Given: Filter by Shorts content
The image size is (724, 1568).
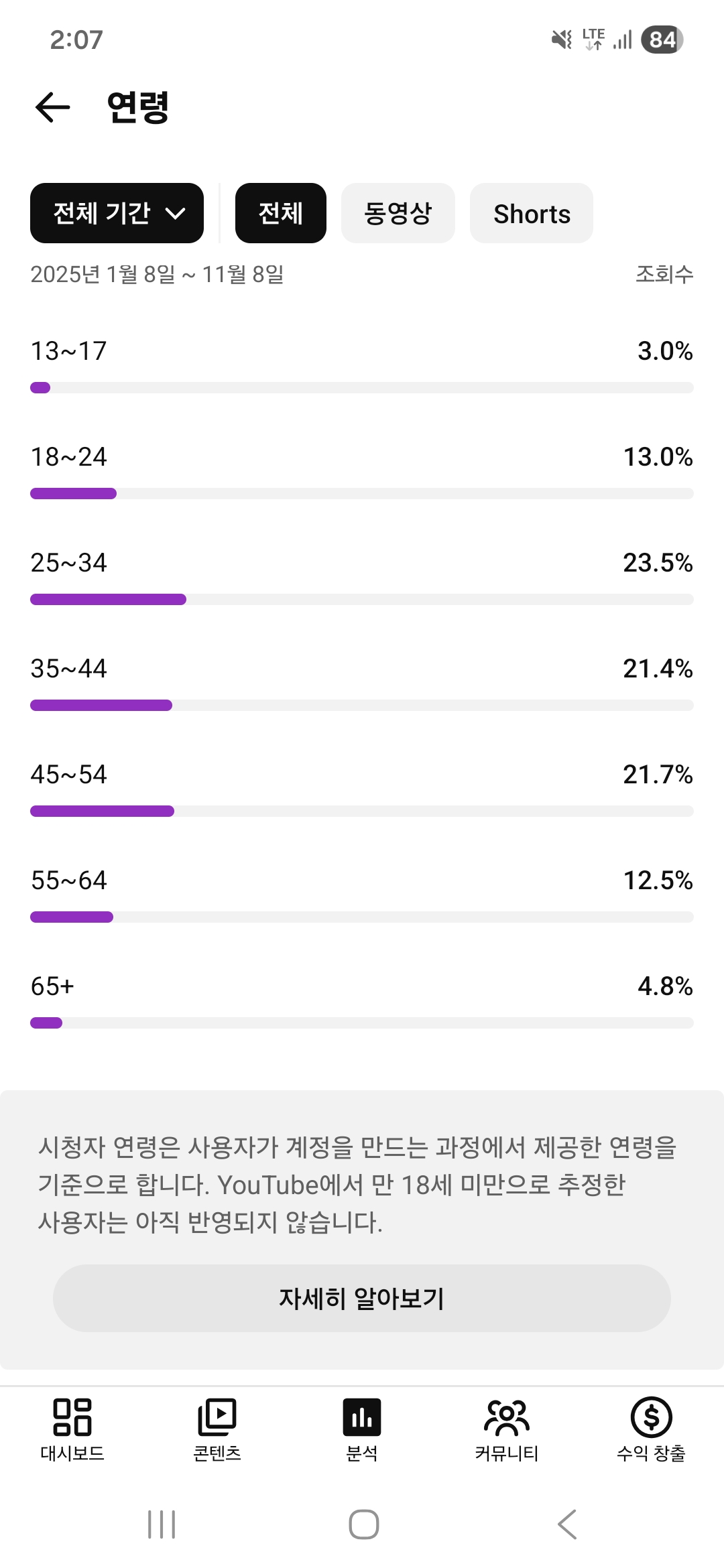Looking at the screenshot, I should pyautogui.click(x=531, y=213).
